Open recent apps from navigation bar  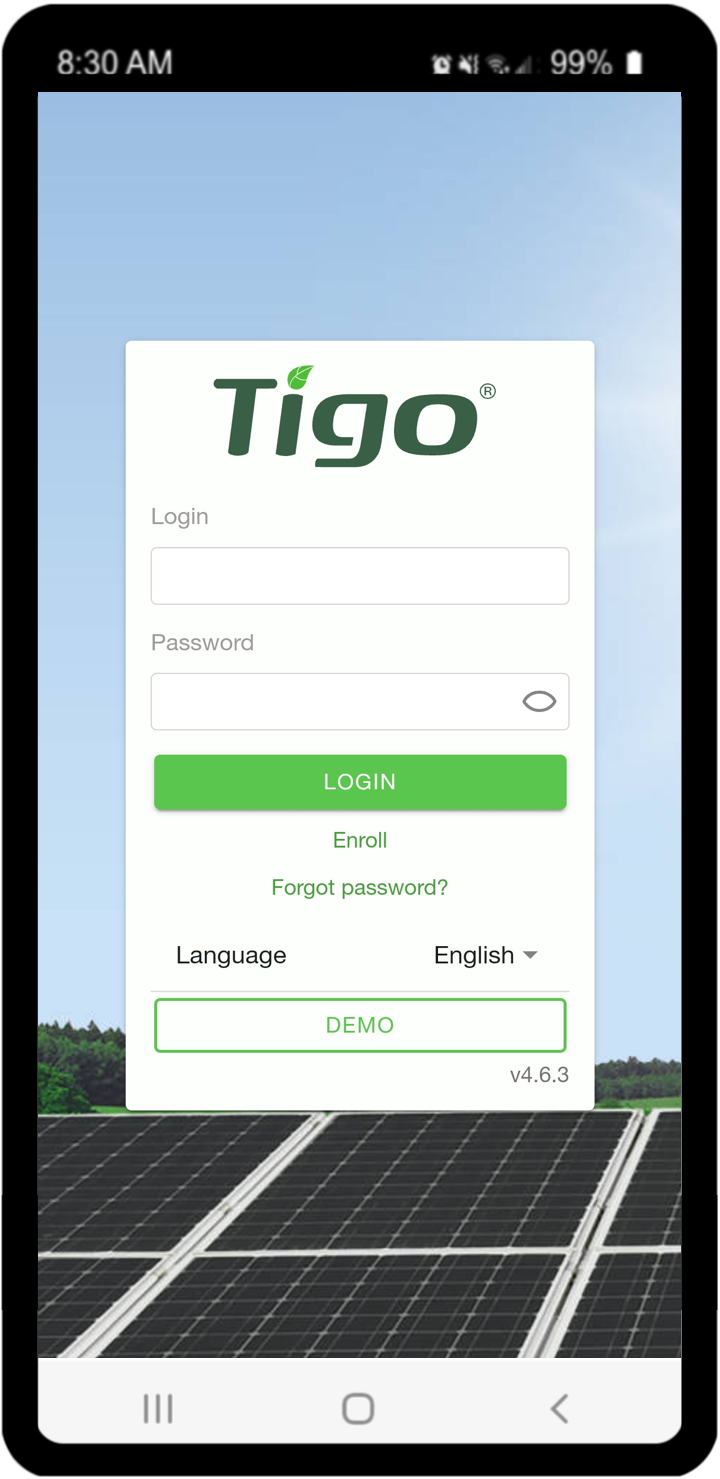(158, 1409)
